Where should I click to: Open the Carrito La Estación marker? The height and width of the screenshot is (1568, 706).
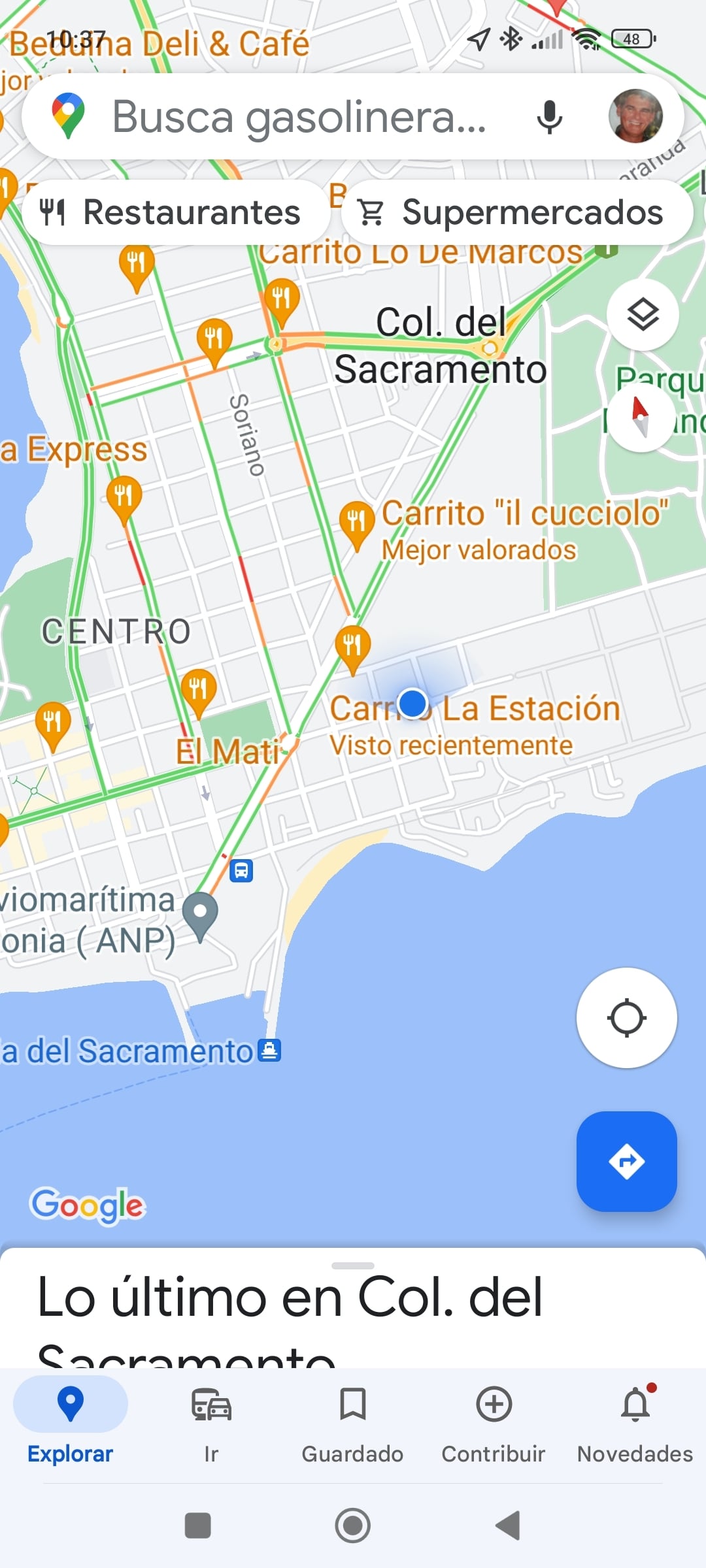(x=353, y=647)
